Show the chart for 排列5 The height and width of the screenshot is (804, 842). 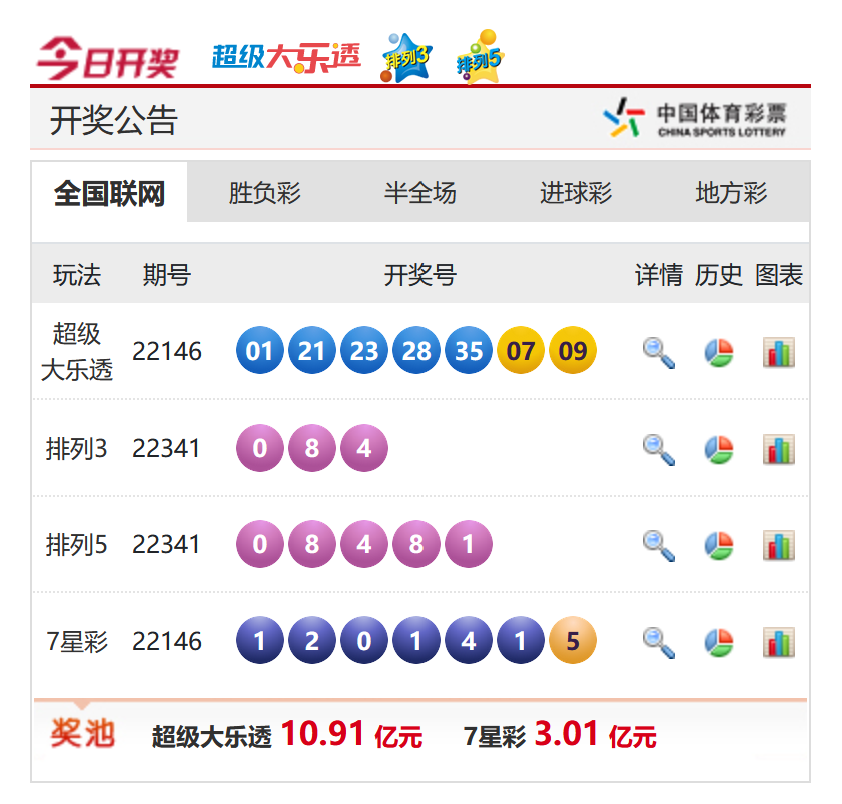[778, 545]
